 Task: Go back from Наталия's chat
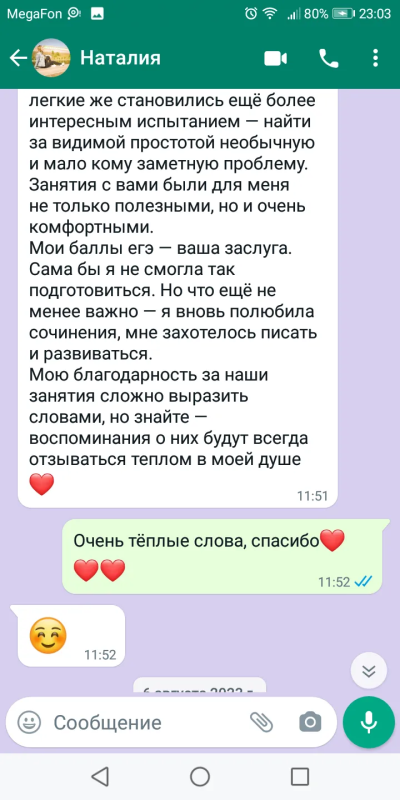pyautogui.click(x=18, y=58)
